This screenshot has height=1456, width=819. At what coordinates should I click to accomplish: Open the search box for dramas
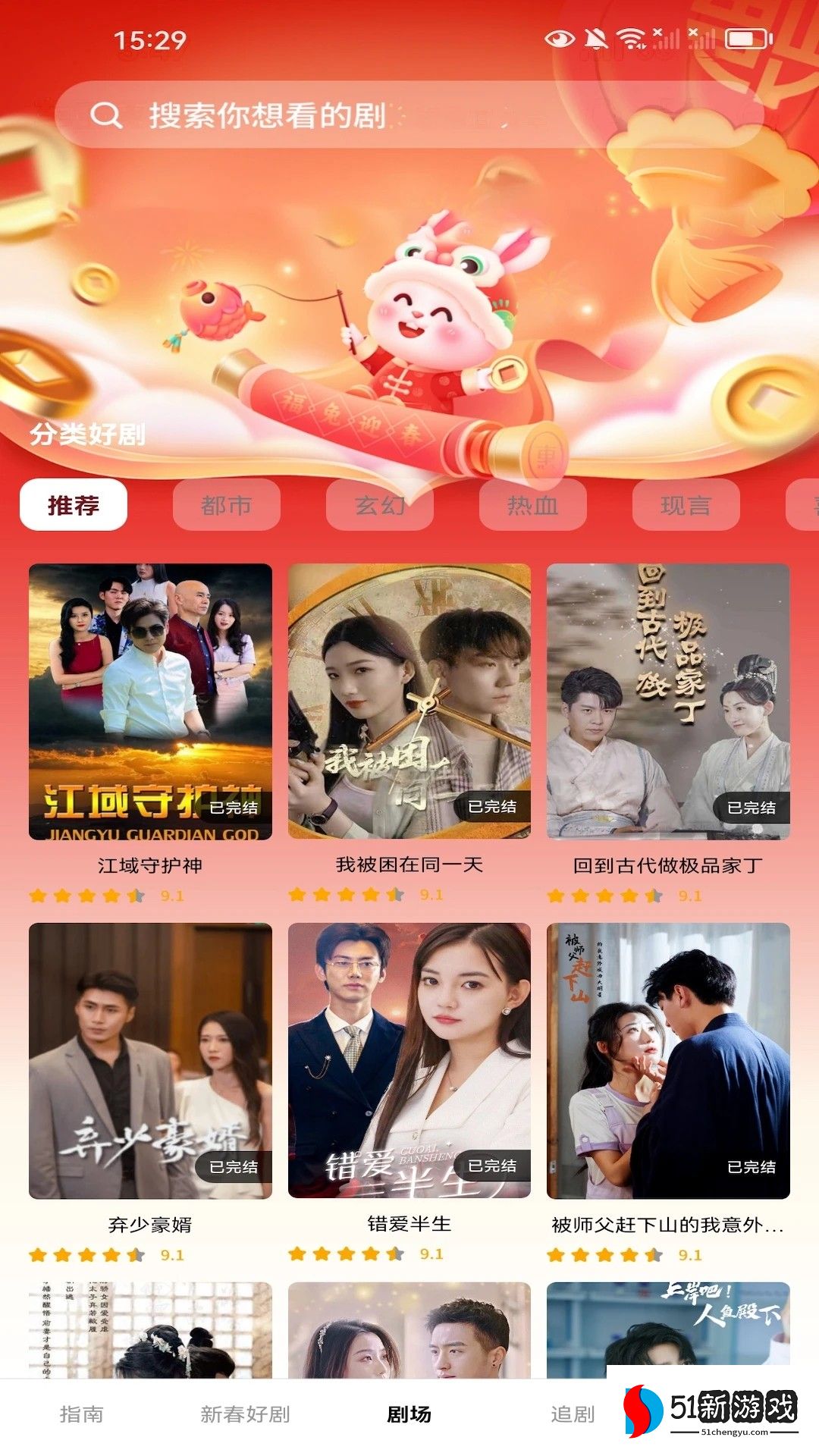tap(409, 115)
